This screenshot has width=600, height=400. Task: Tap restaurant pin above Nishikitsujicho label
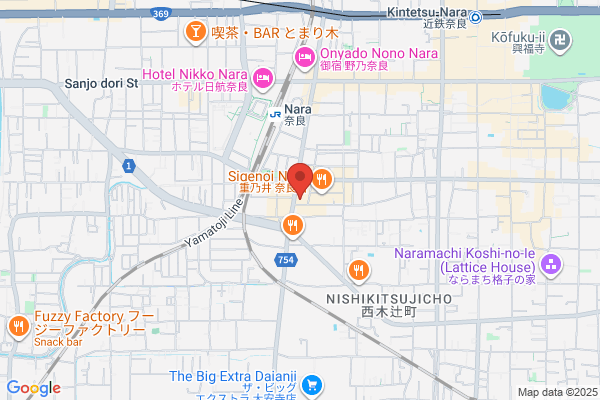point(359,271)
